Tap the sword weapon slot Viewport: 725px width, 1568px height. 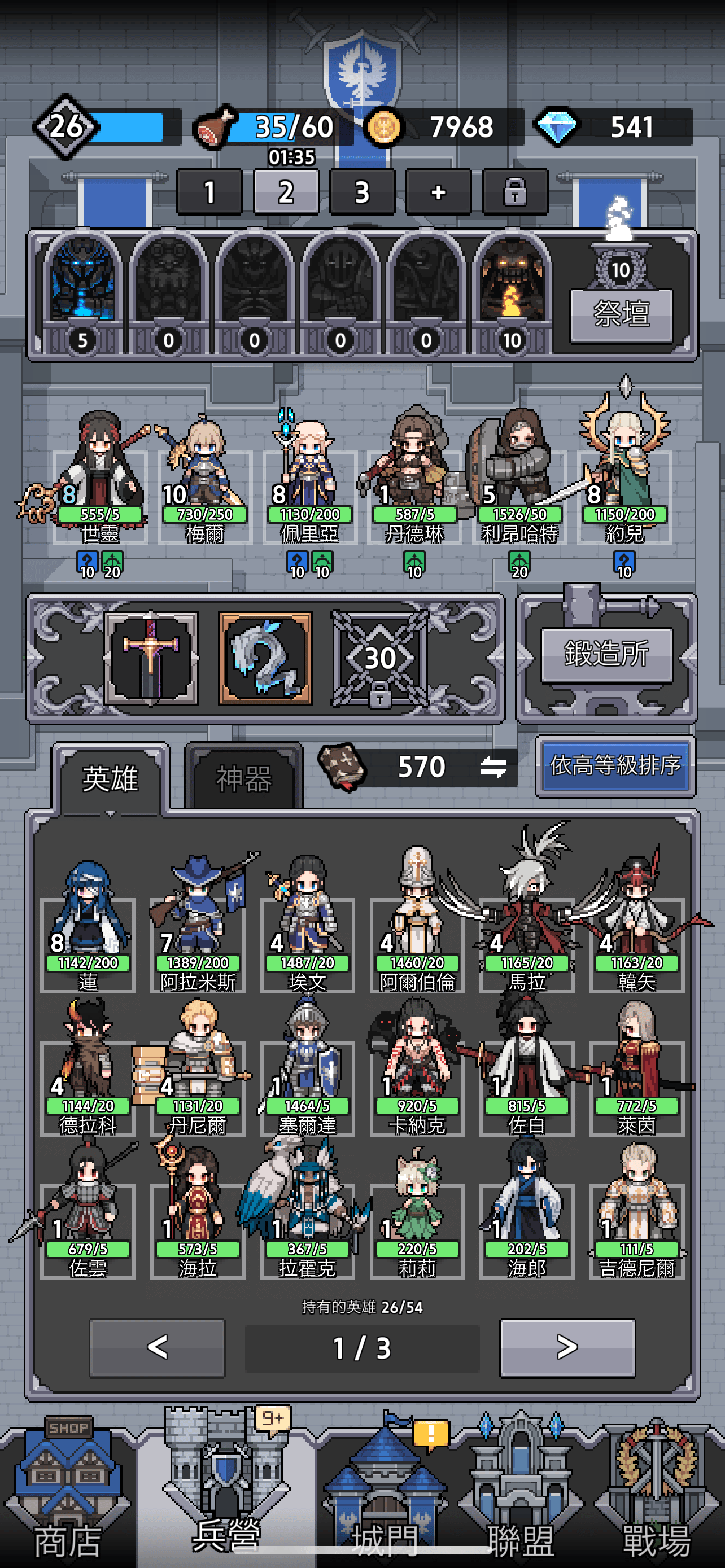(151, 658)
